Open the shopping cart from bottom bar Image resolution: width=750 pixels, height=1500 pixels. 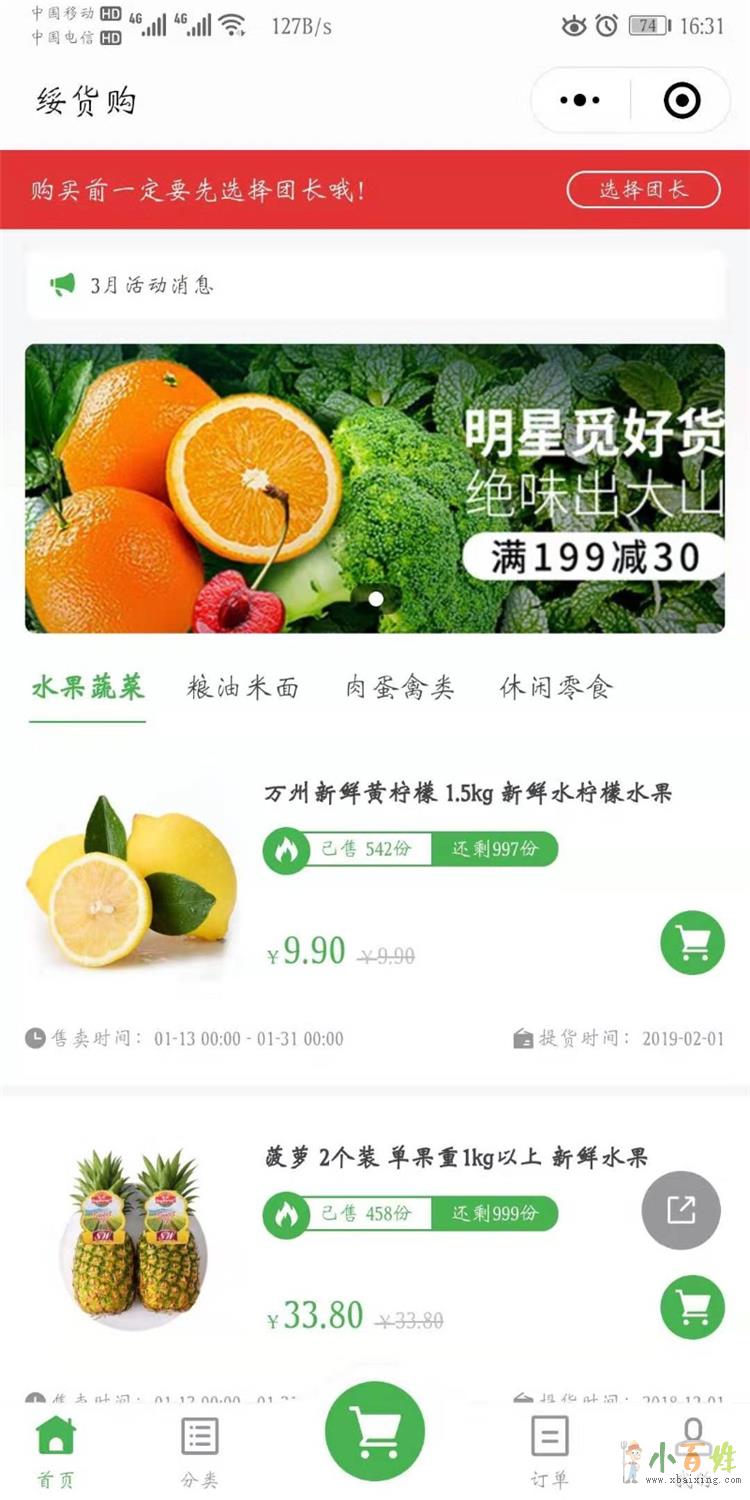(374, 1432)
